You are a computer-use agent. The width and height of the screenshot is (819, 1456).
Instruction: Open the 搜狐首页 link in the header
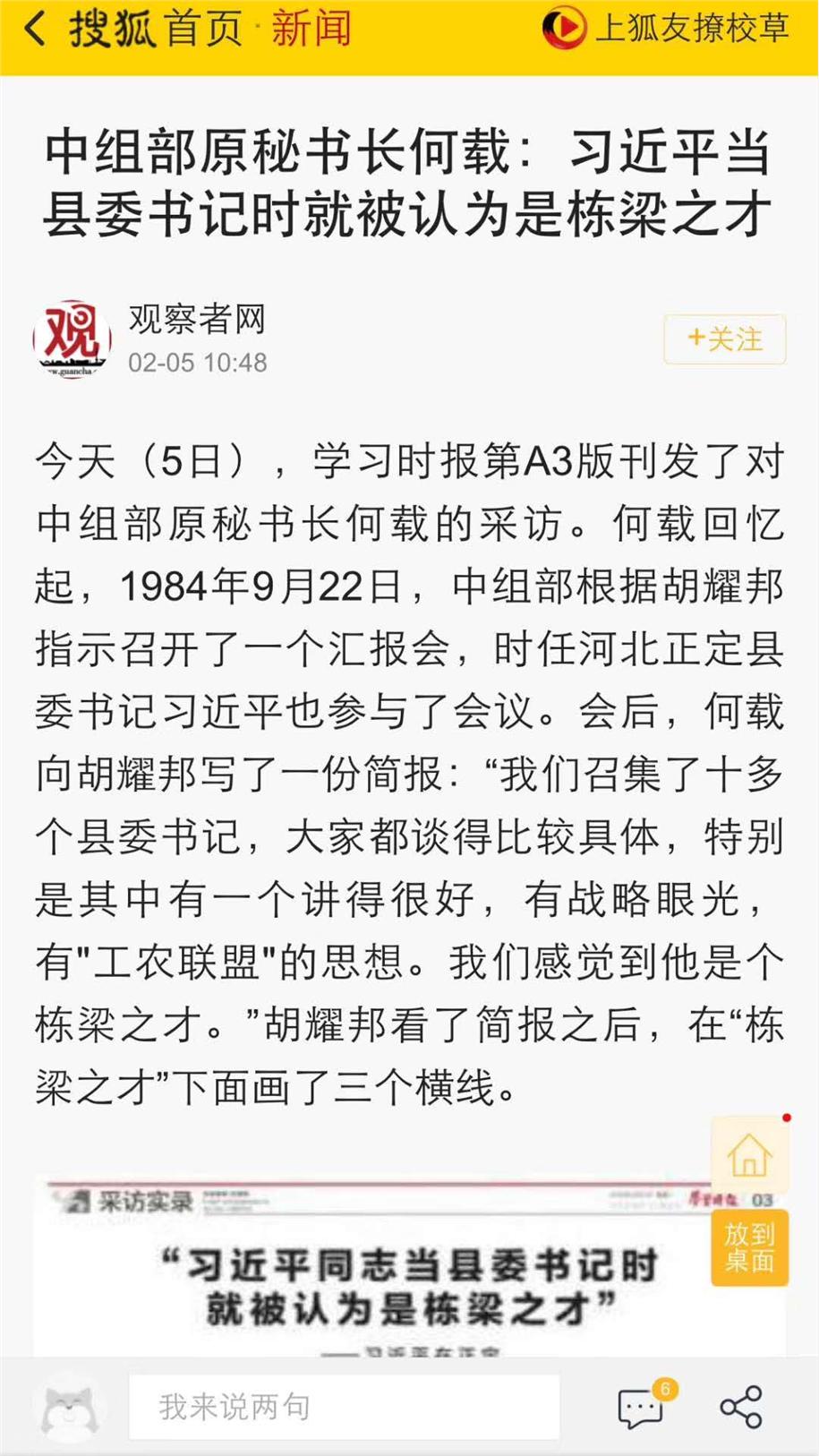[x=156, y=29]
